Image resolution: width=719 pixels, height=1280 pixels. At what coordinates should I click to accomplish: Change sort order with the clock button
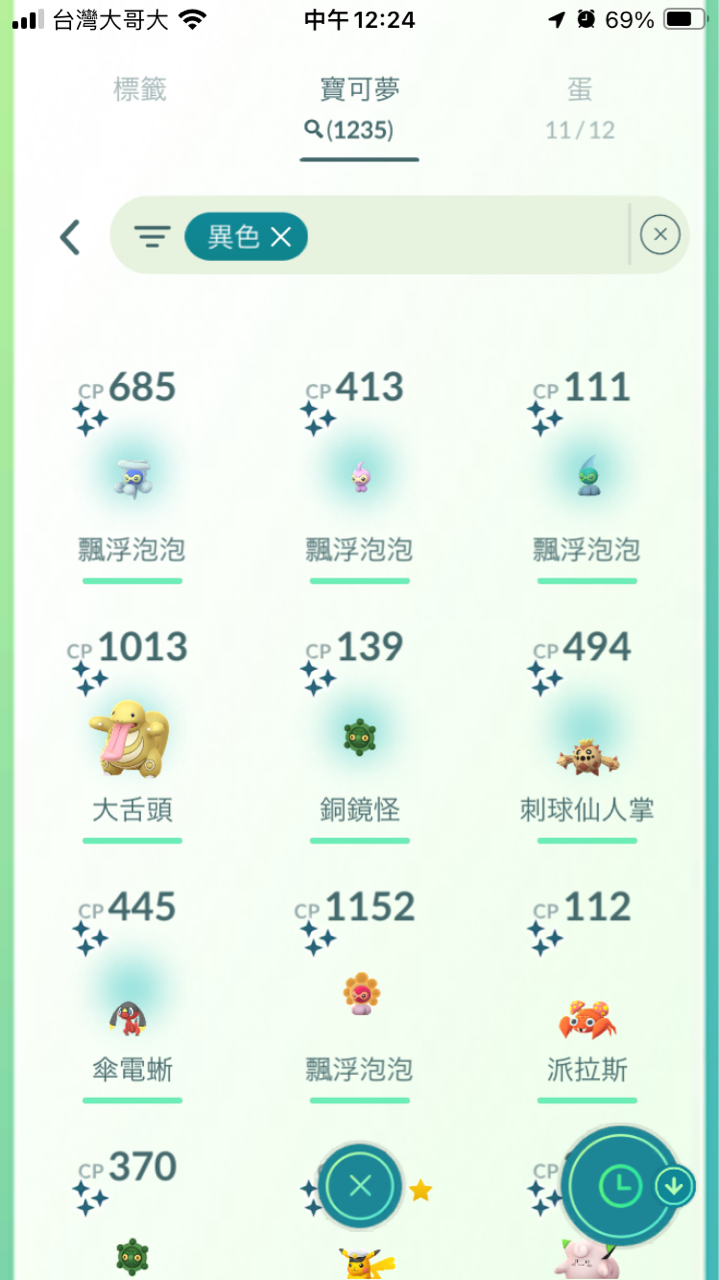pos(621,1186)
